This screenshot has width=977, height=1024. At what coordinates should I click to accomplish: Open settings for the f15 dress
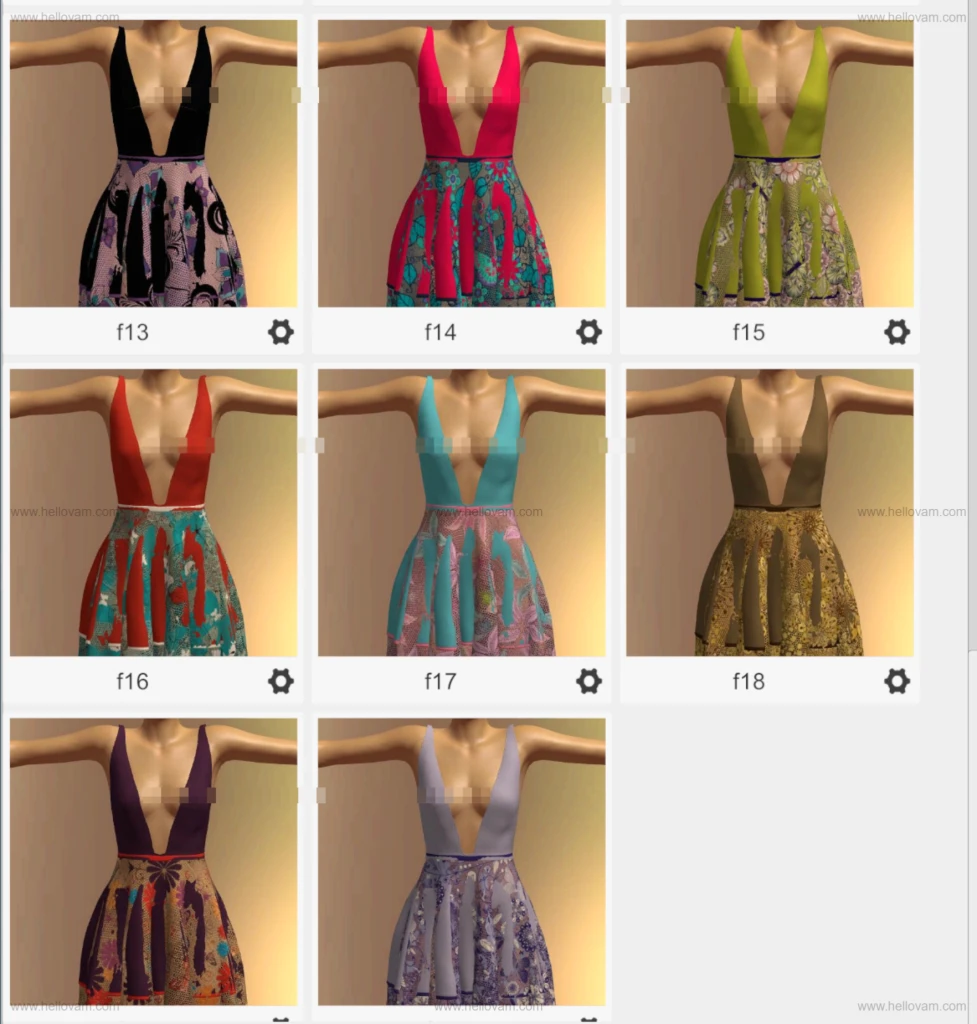[895, 332]
